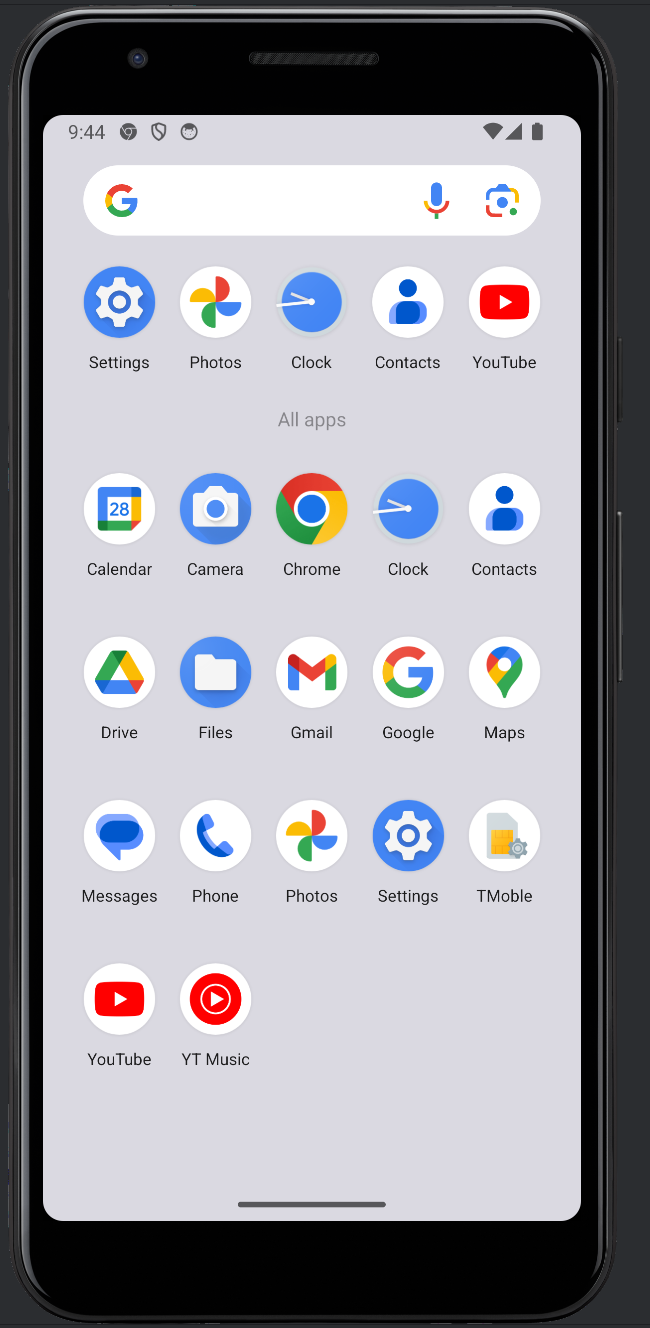
Task: Open Google Lens camera search
Action: [x=503, y=200]
